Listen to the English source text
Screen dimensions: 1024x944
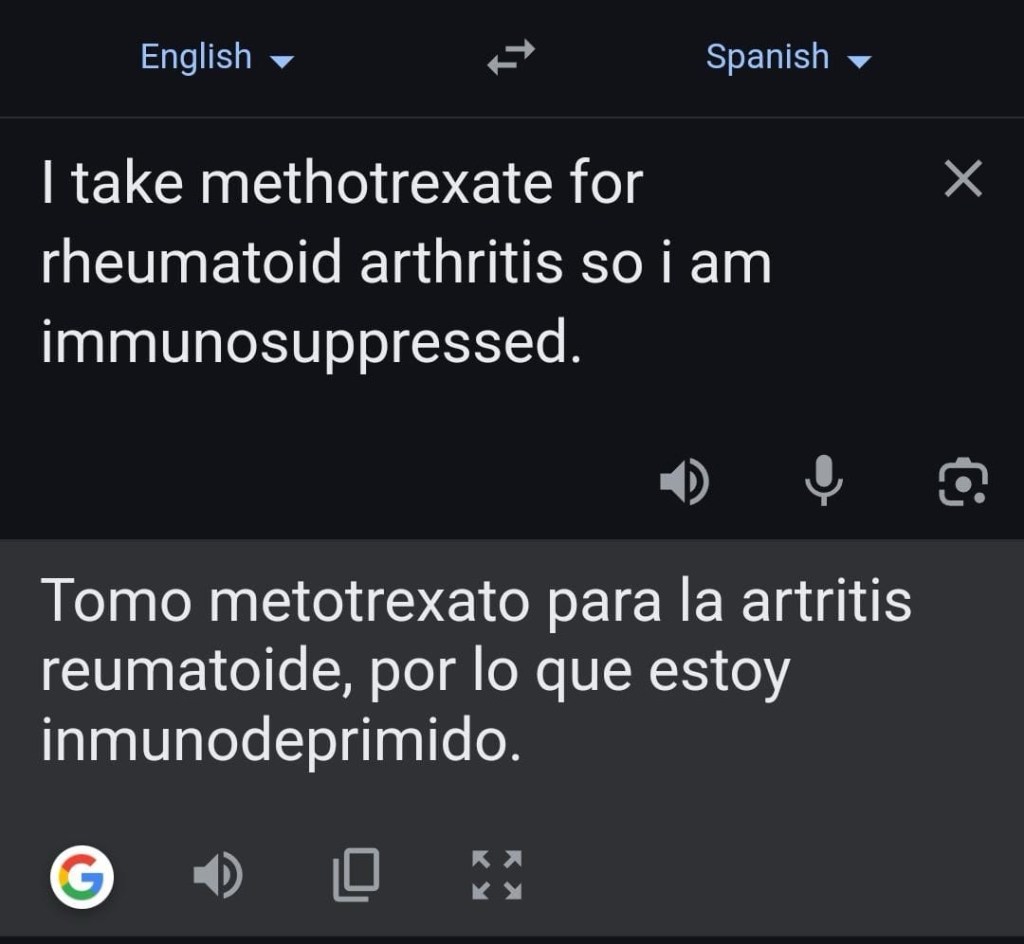685,482
